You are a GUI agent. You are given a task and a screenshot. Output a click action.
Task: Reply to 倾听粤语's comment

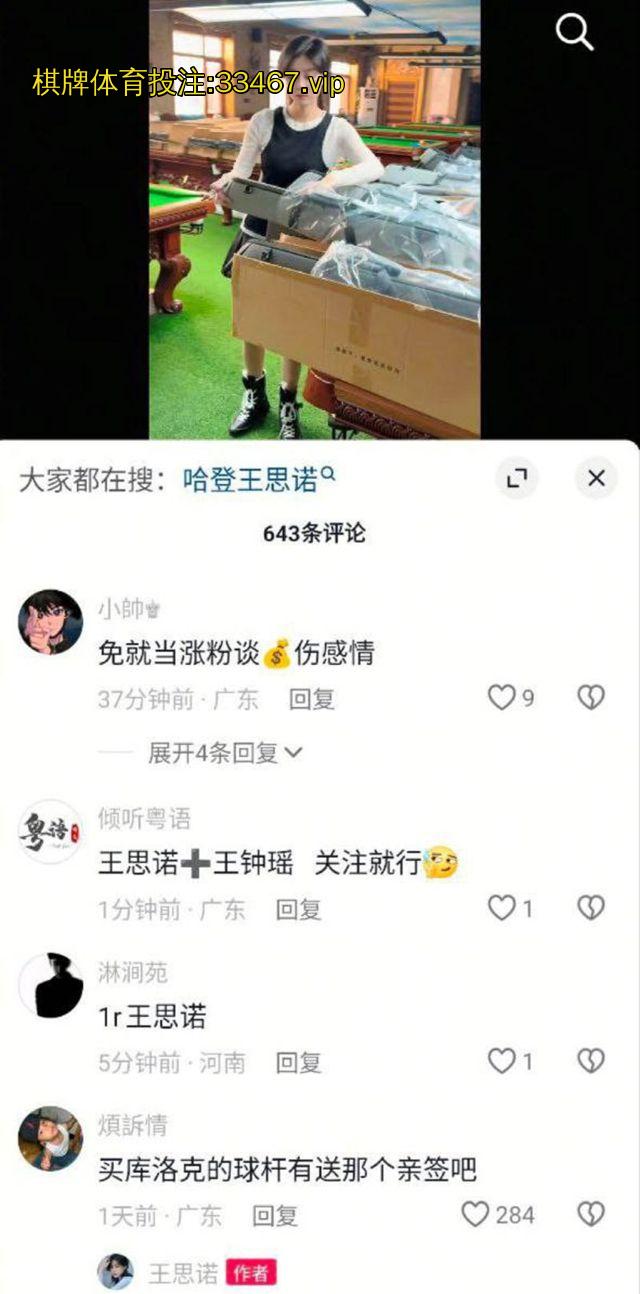298,909
